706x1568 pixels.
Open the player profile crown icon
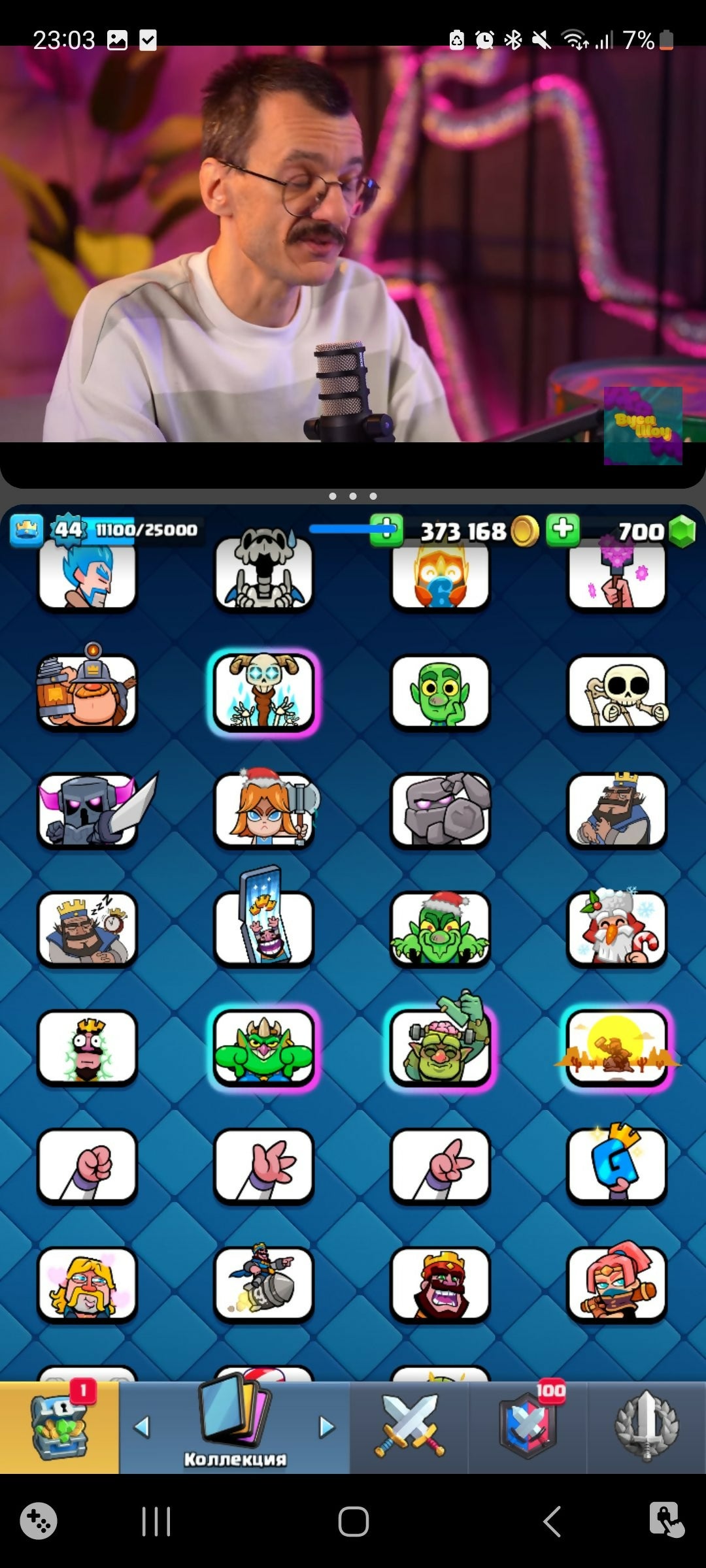tap(26, 530)
